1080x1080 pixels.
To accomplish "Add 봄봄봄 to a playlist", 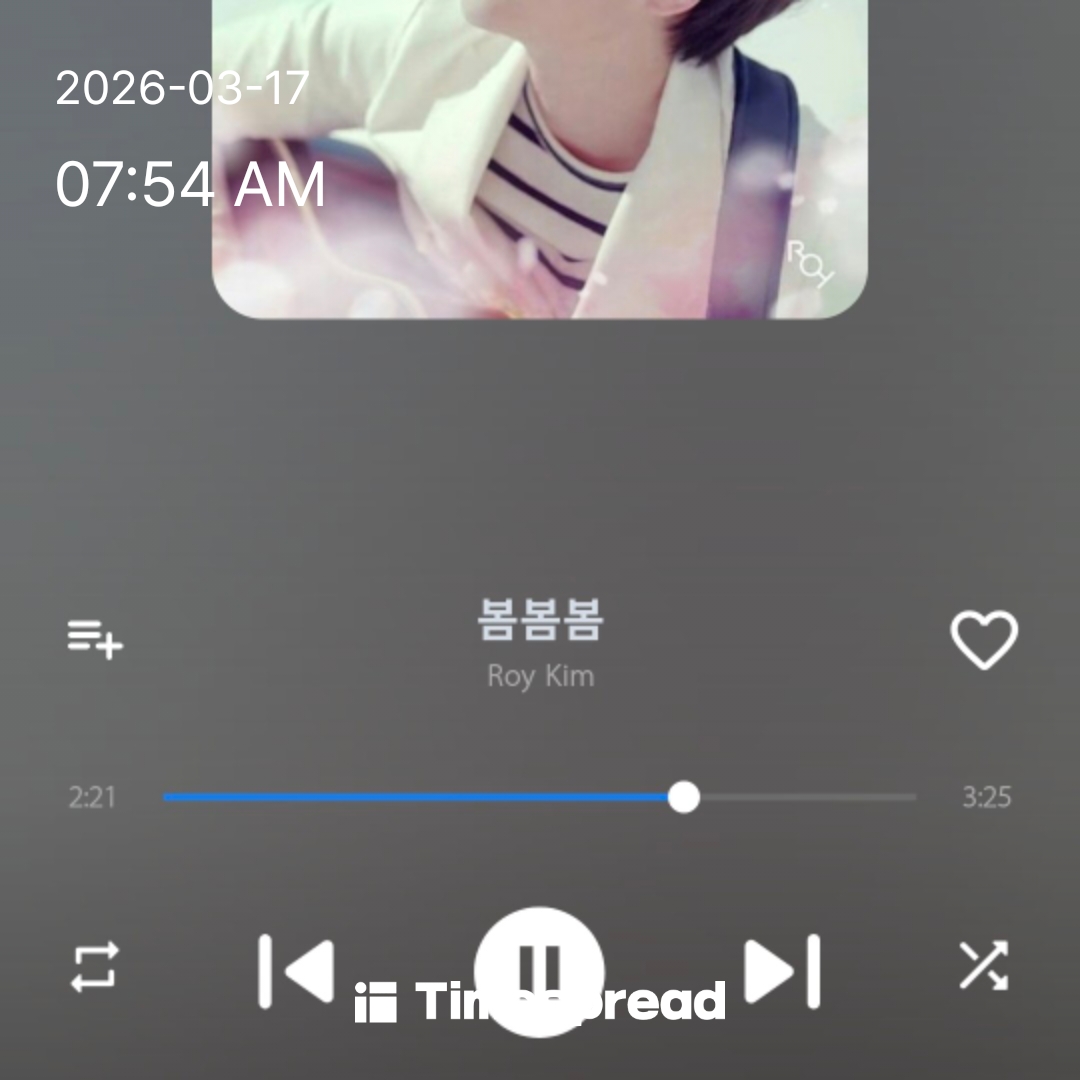I will pyautogui.click(x=95, y=638).
